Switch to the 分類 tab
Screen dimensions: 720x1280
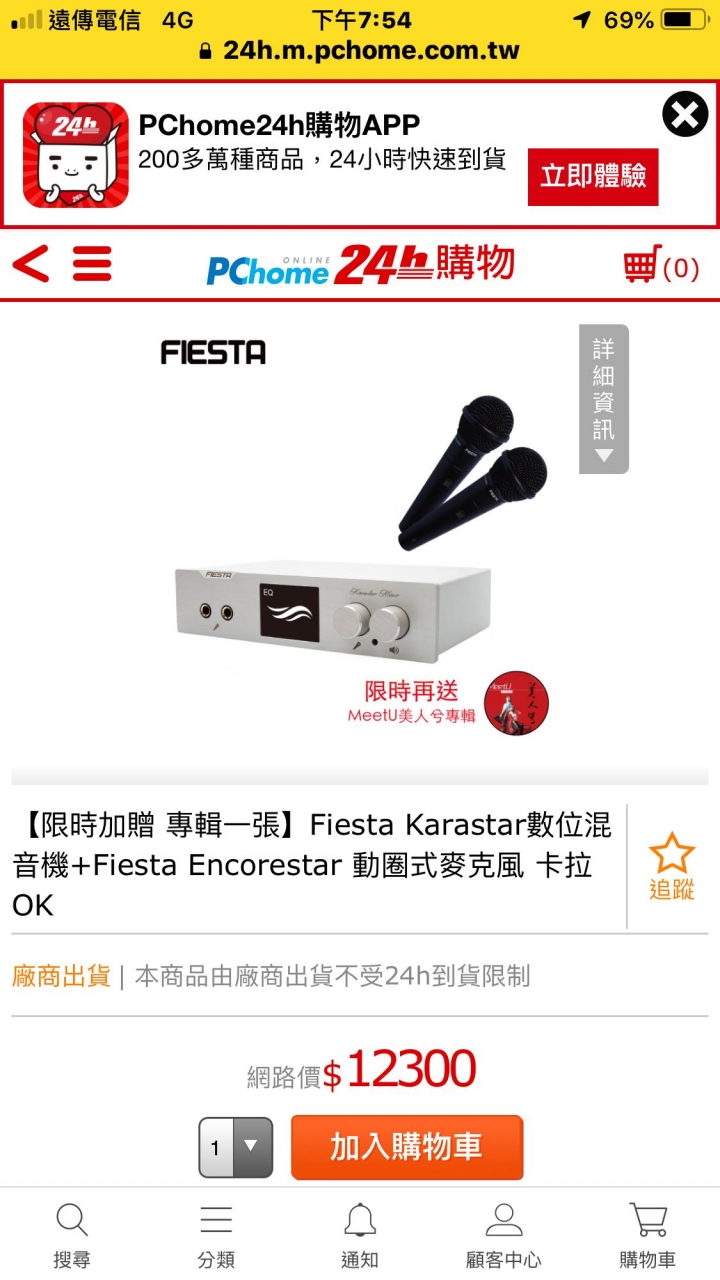coord(216,1235)
